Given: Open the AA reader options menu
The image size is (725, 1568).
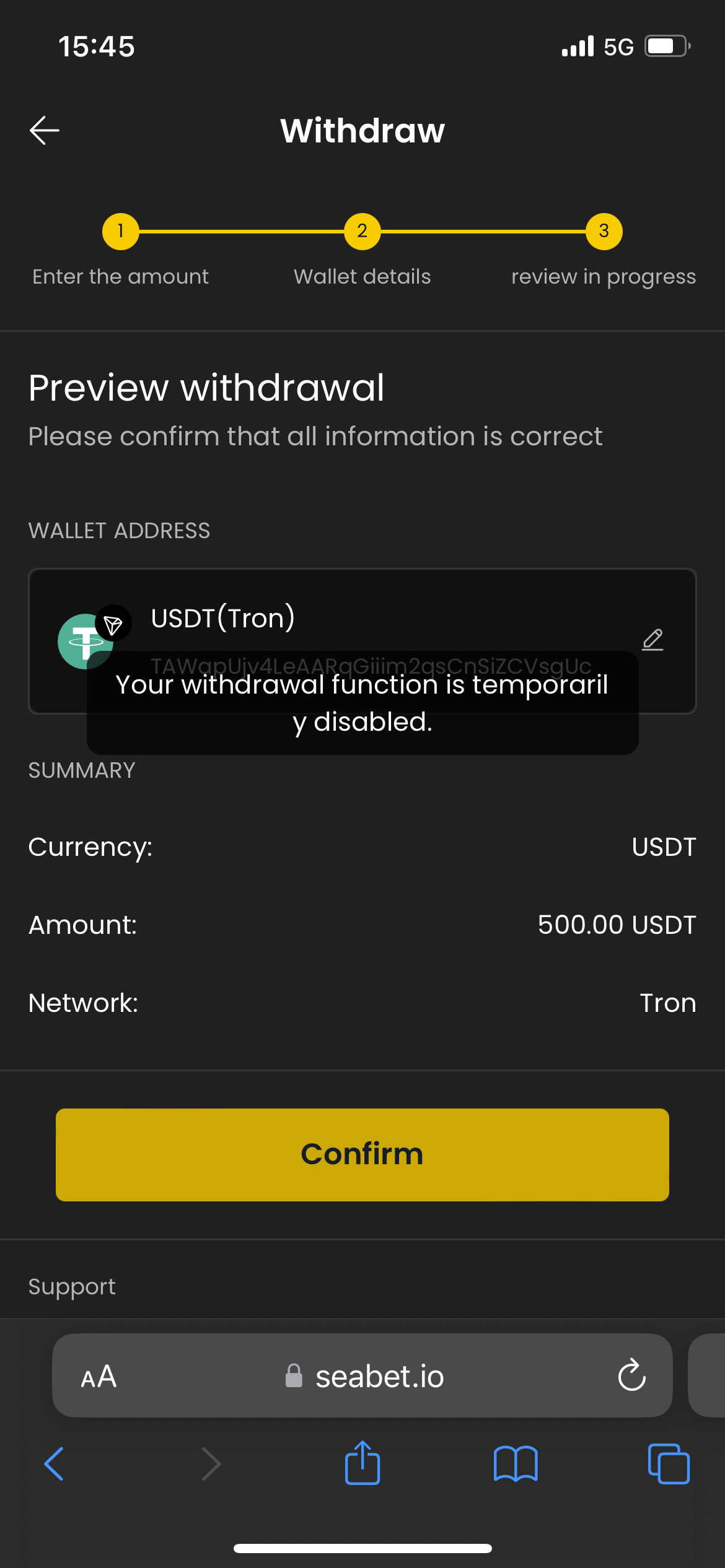Looking at the screenshot, I should click(x=99, y=1377).
